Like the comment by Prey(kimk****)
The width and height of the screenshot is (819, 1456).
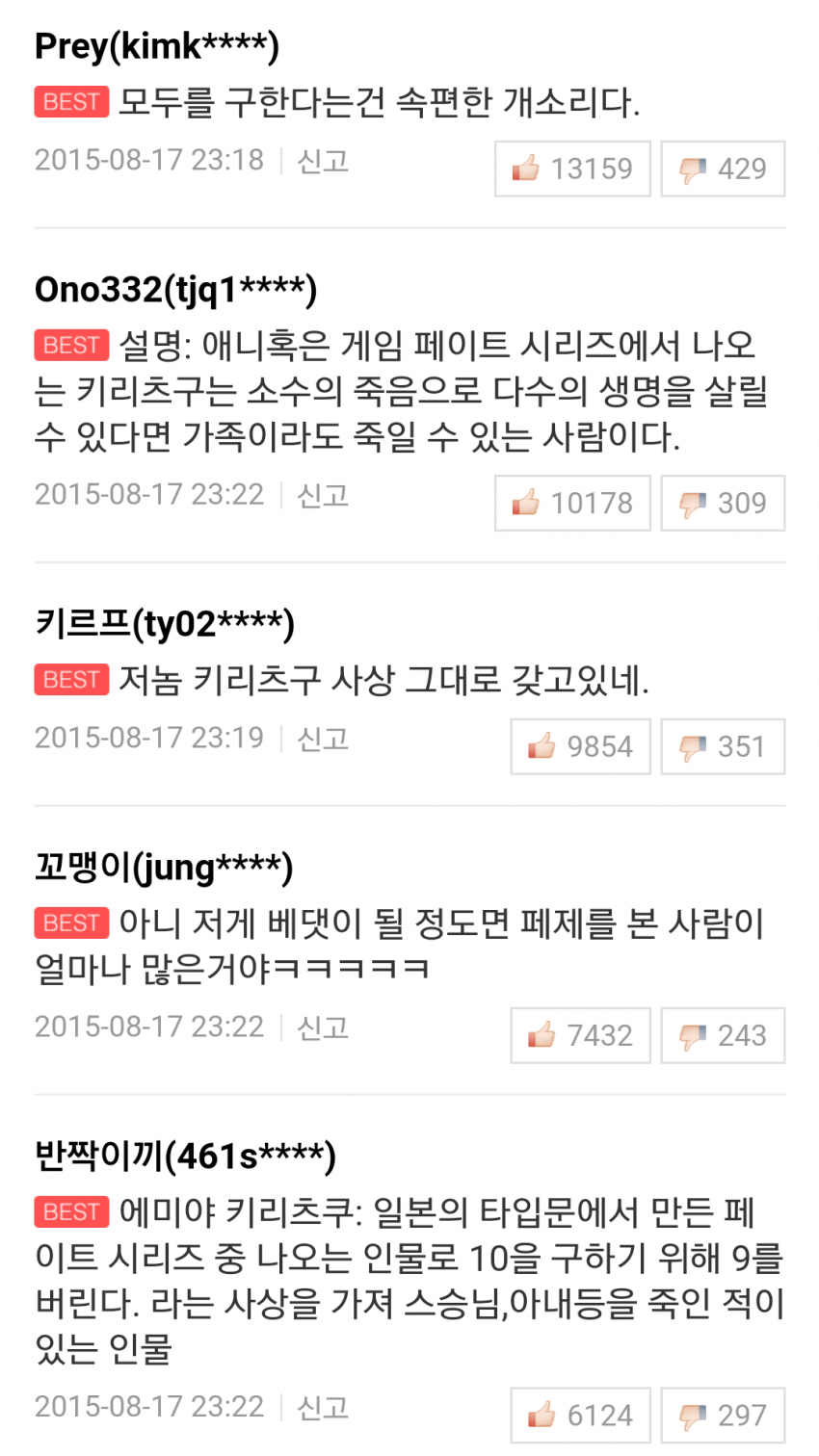click(x=572, y=169)
